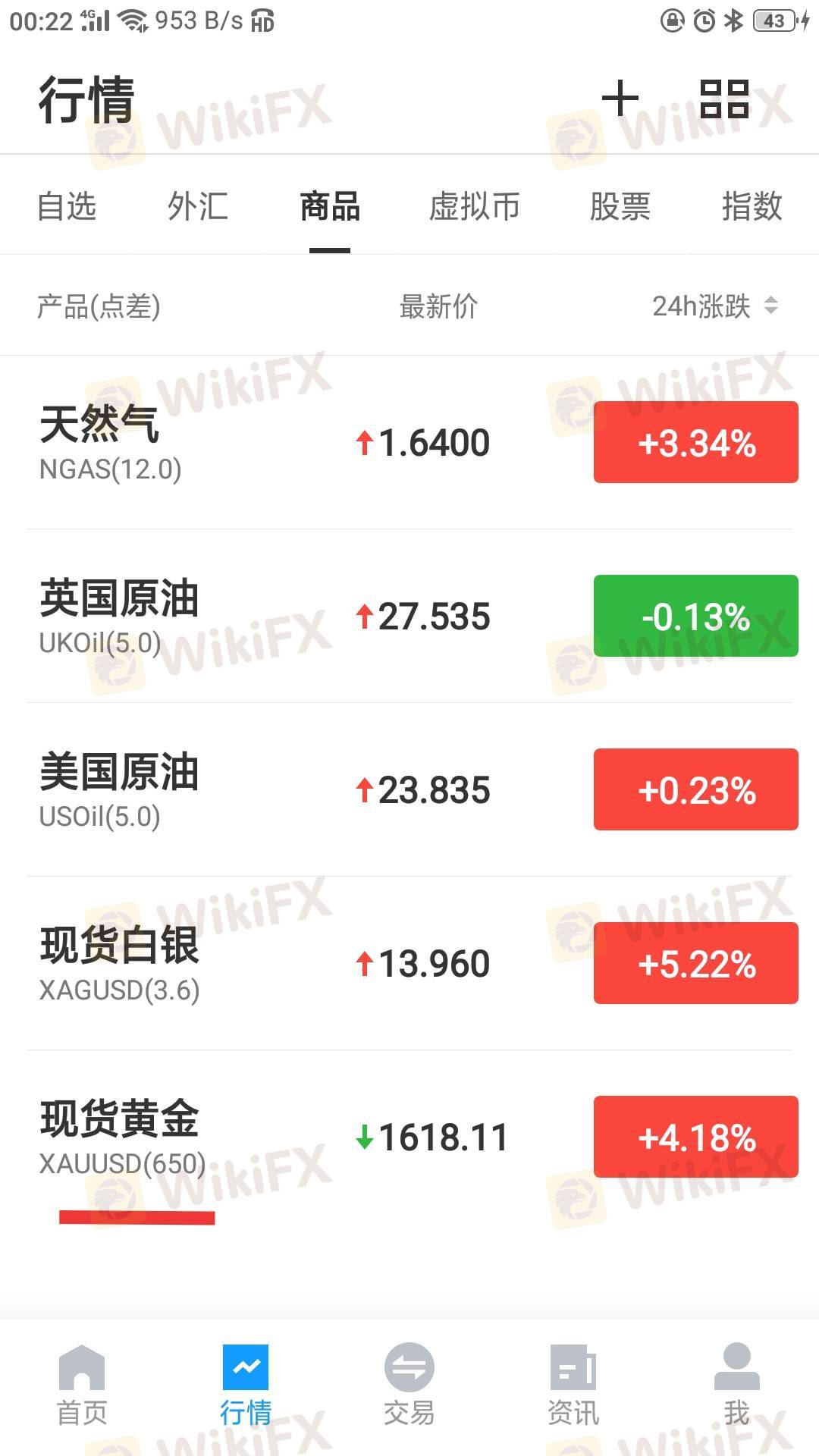View 美国原油 USOil quote
Screen dimensions: 819x1456
point(409,789)
